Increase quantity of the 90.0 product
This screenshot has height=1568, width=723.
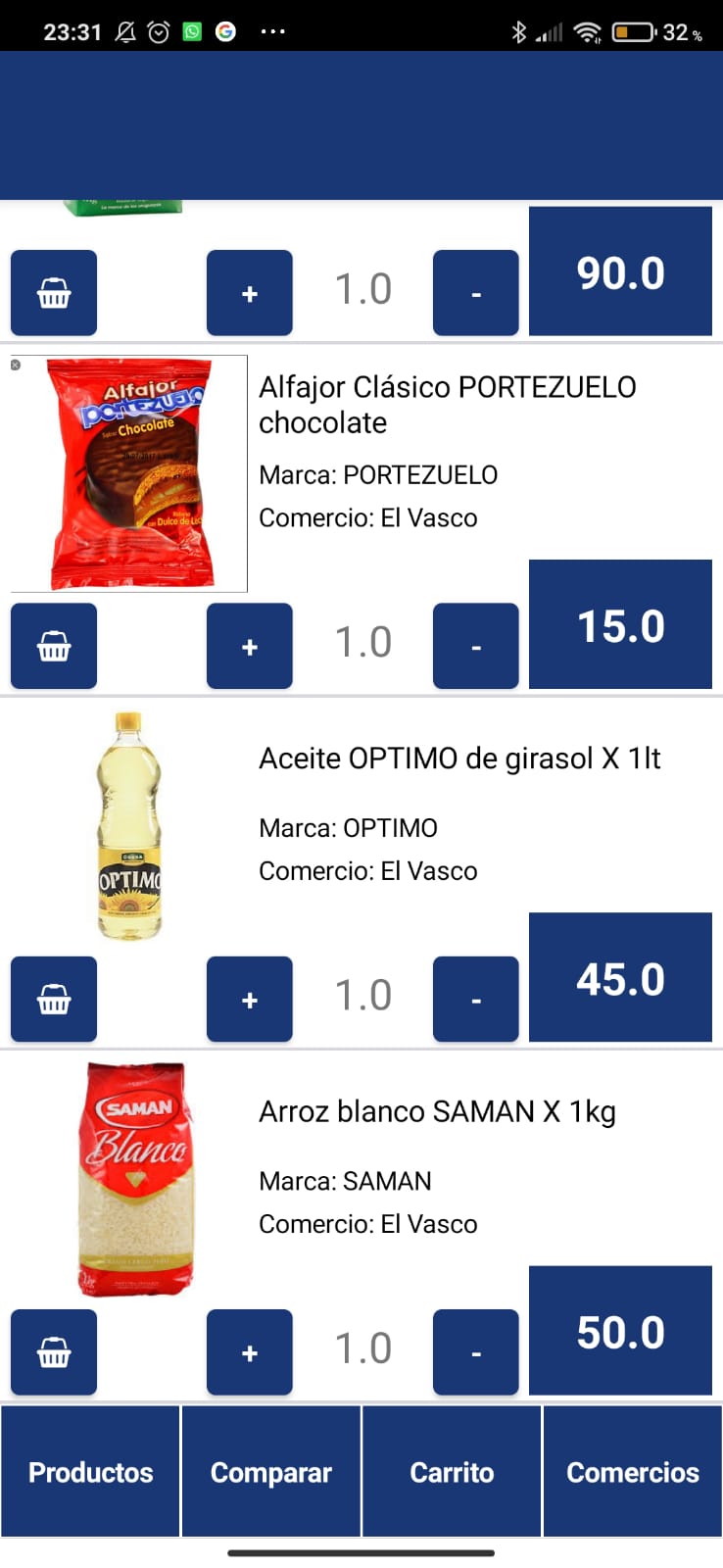click(x=249, y=292)
